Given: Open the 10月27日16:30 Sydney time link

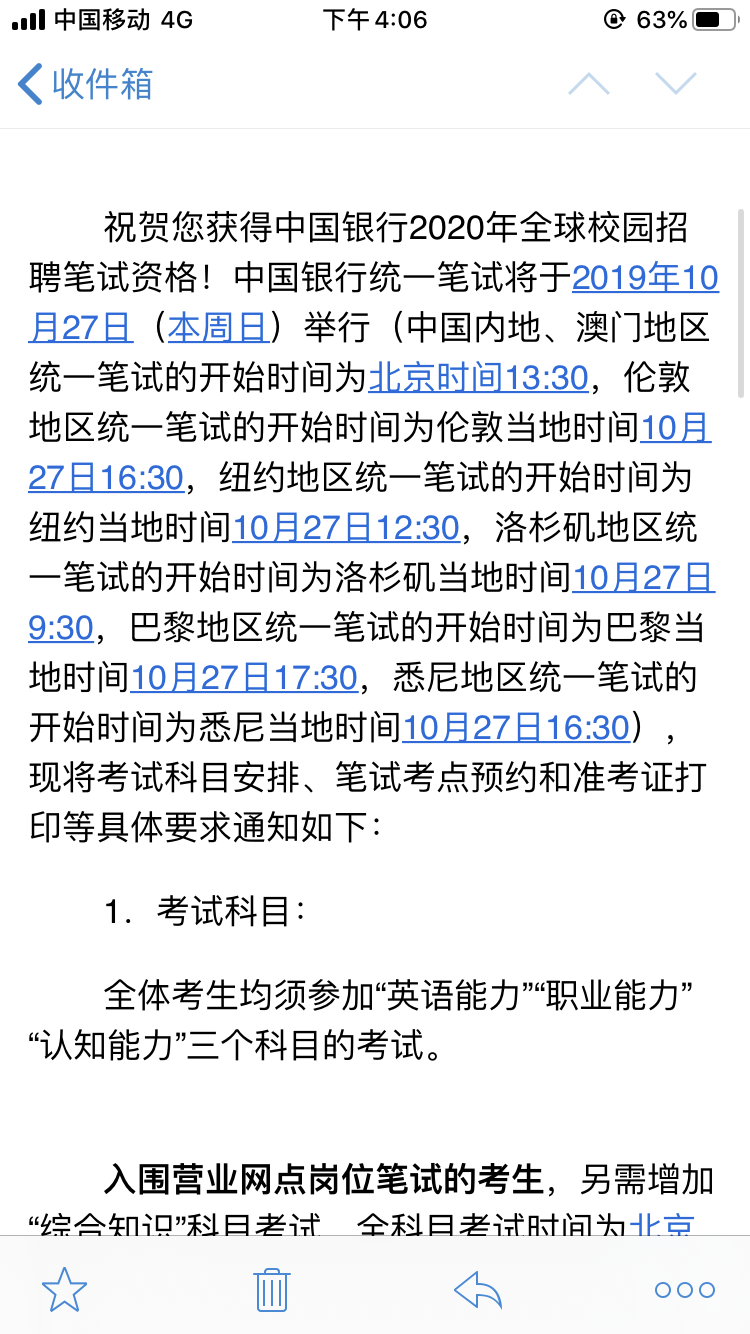Looking at the screenshot, I should pos(515,727).
